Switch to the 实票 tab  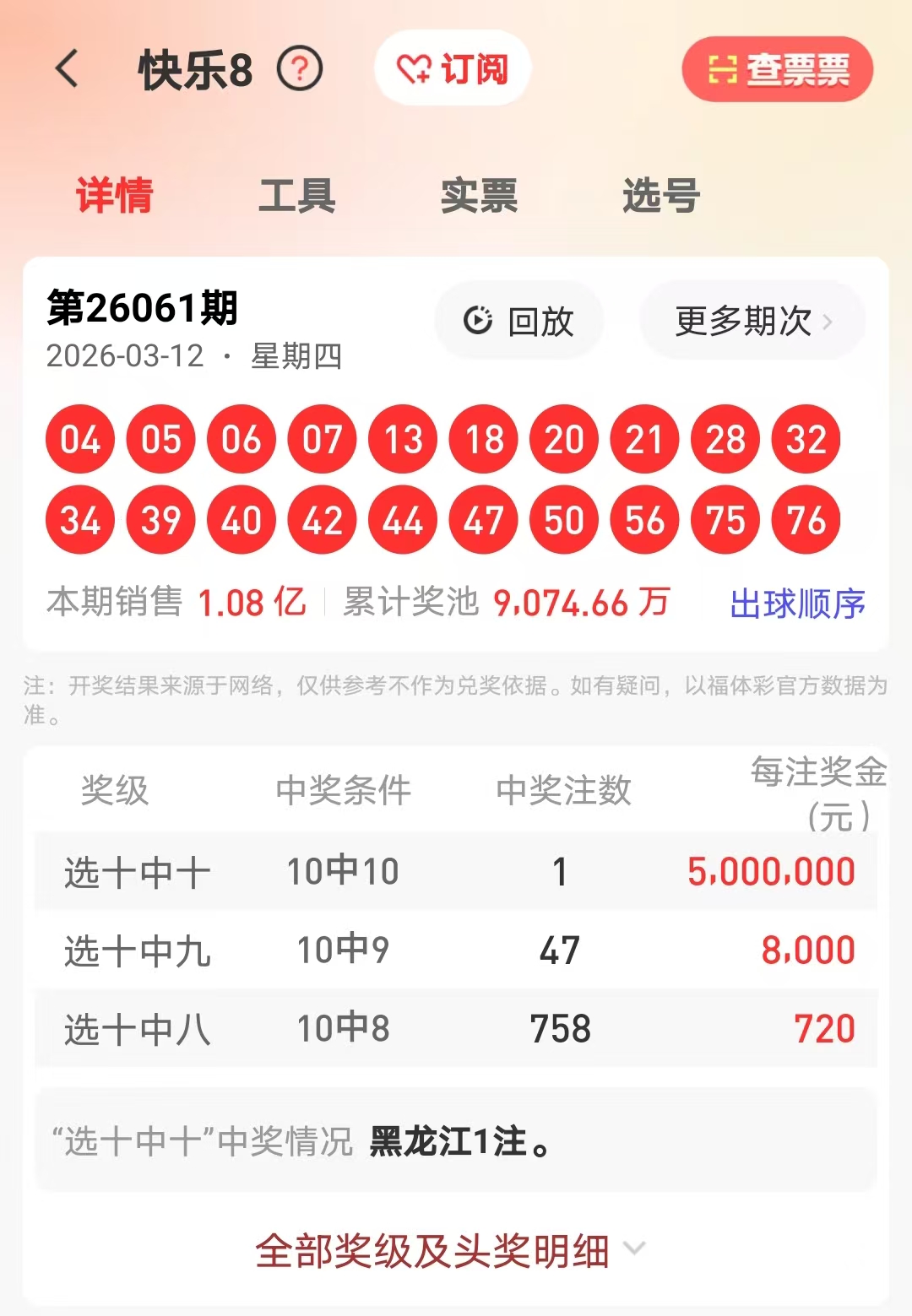[x=479, y=196]
